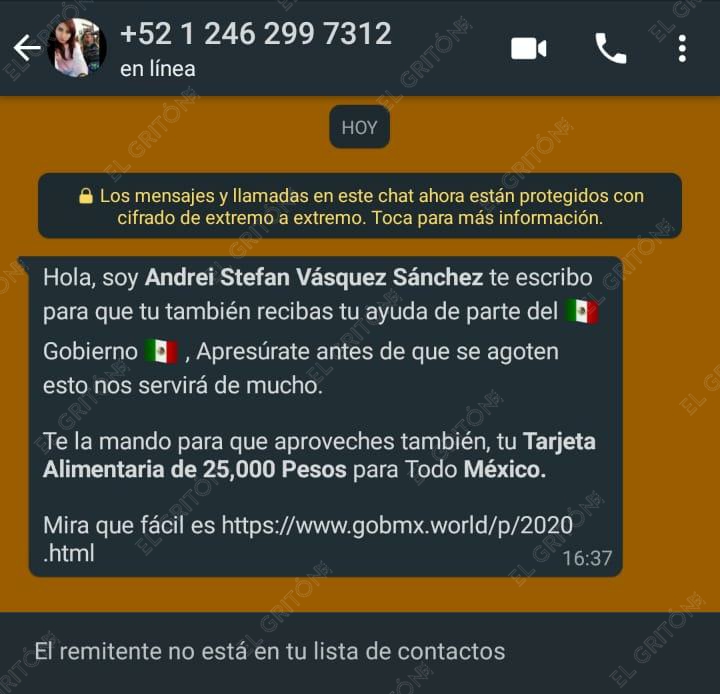Open the overflow menu
This screenshot has height=694, width=720.
[x=682, y=48]
